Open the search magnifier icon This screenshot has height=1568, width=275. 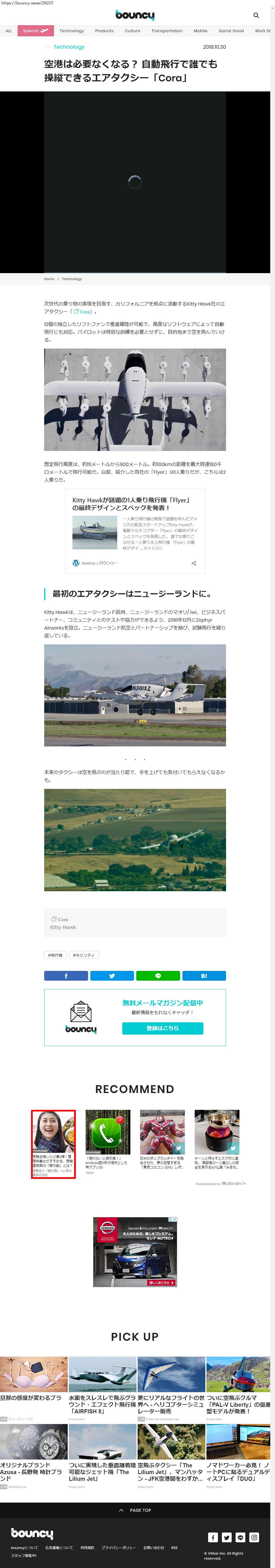256,15
